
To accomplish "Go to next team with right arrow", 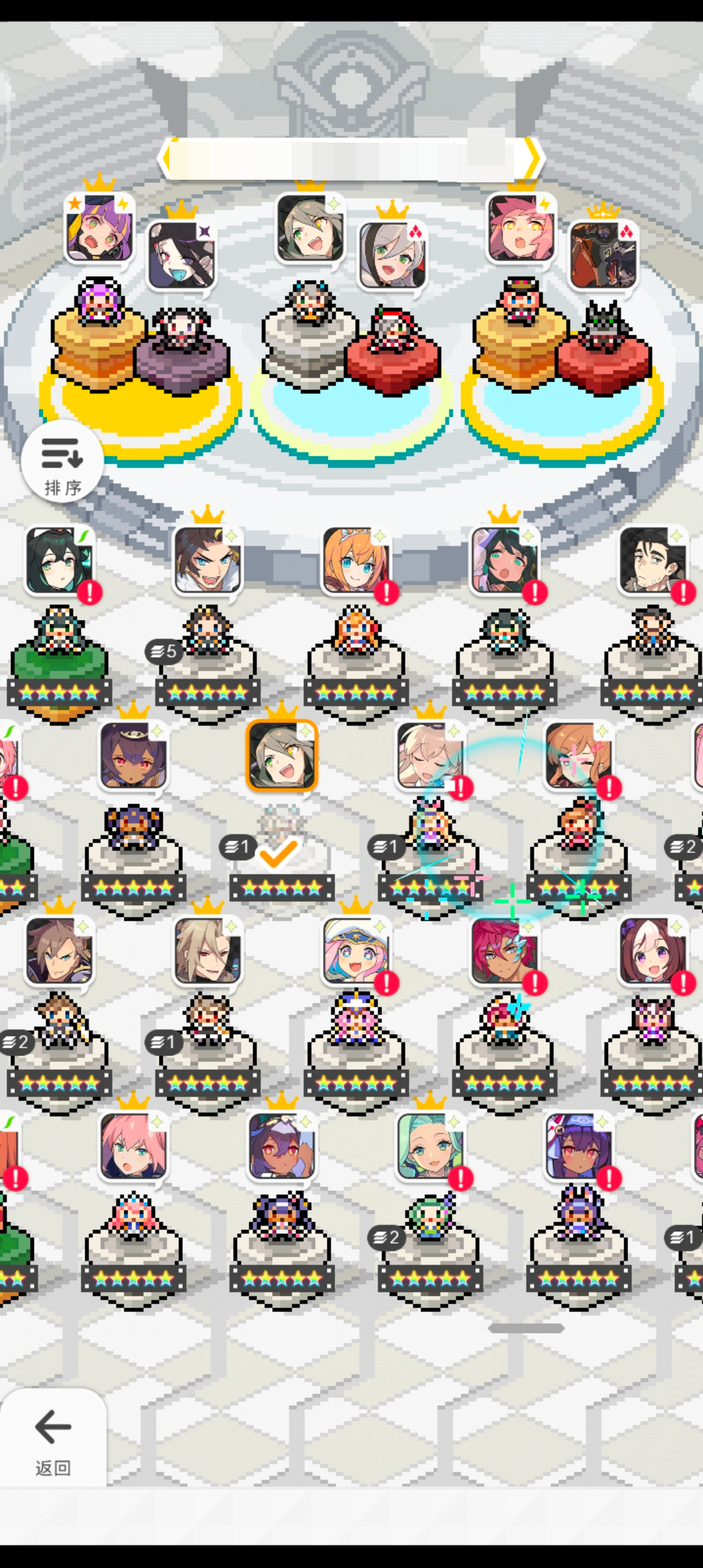I will (532, 158).
